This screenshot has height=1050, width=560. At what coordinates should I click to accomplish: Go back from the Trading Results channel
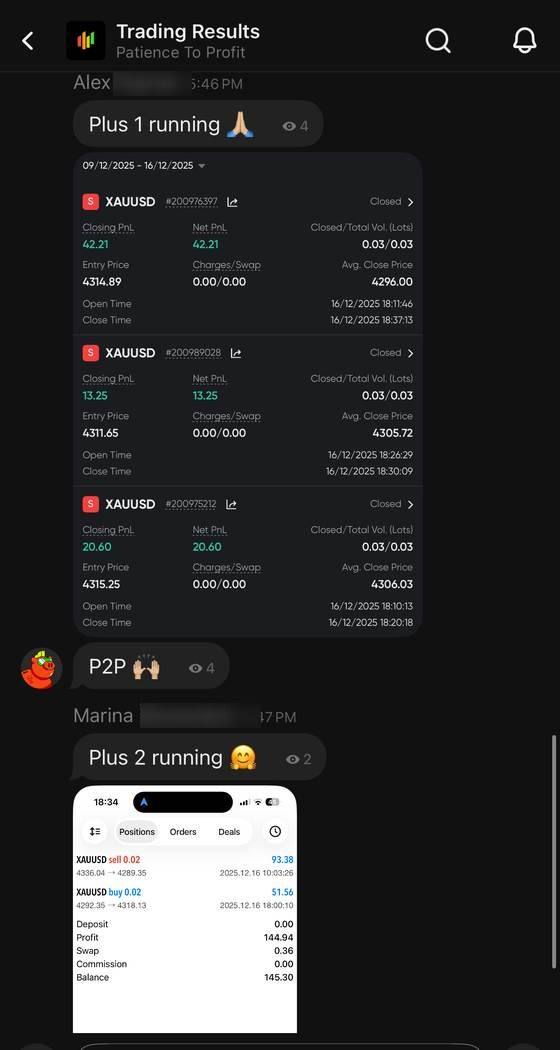coord(27,41)
